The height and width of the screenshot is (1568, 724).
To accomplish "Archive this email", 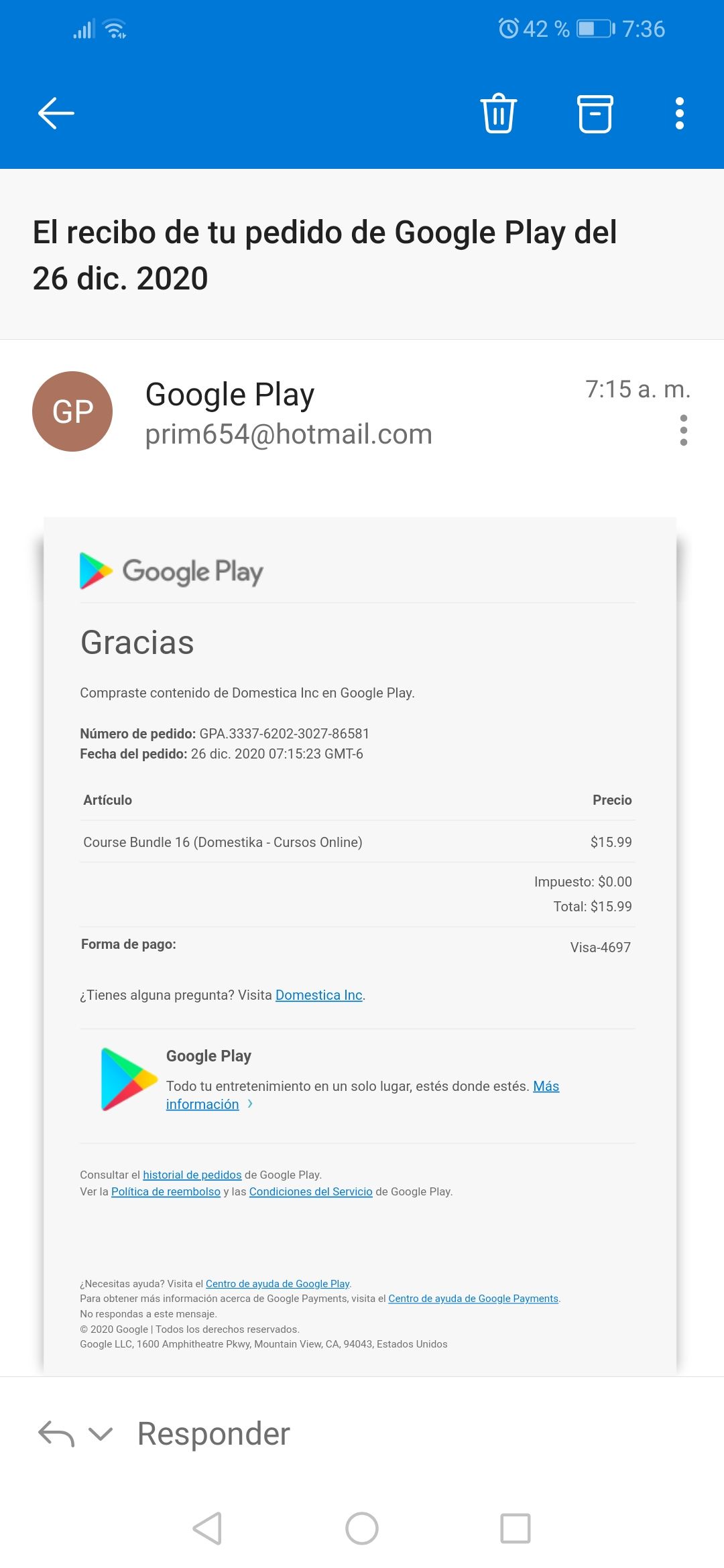I will tap(595, 113).
